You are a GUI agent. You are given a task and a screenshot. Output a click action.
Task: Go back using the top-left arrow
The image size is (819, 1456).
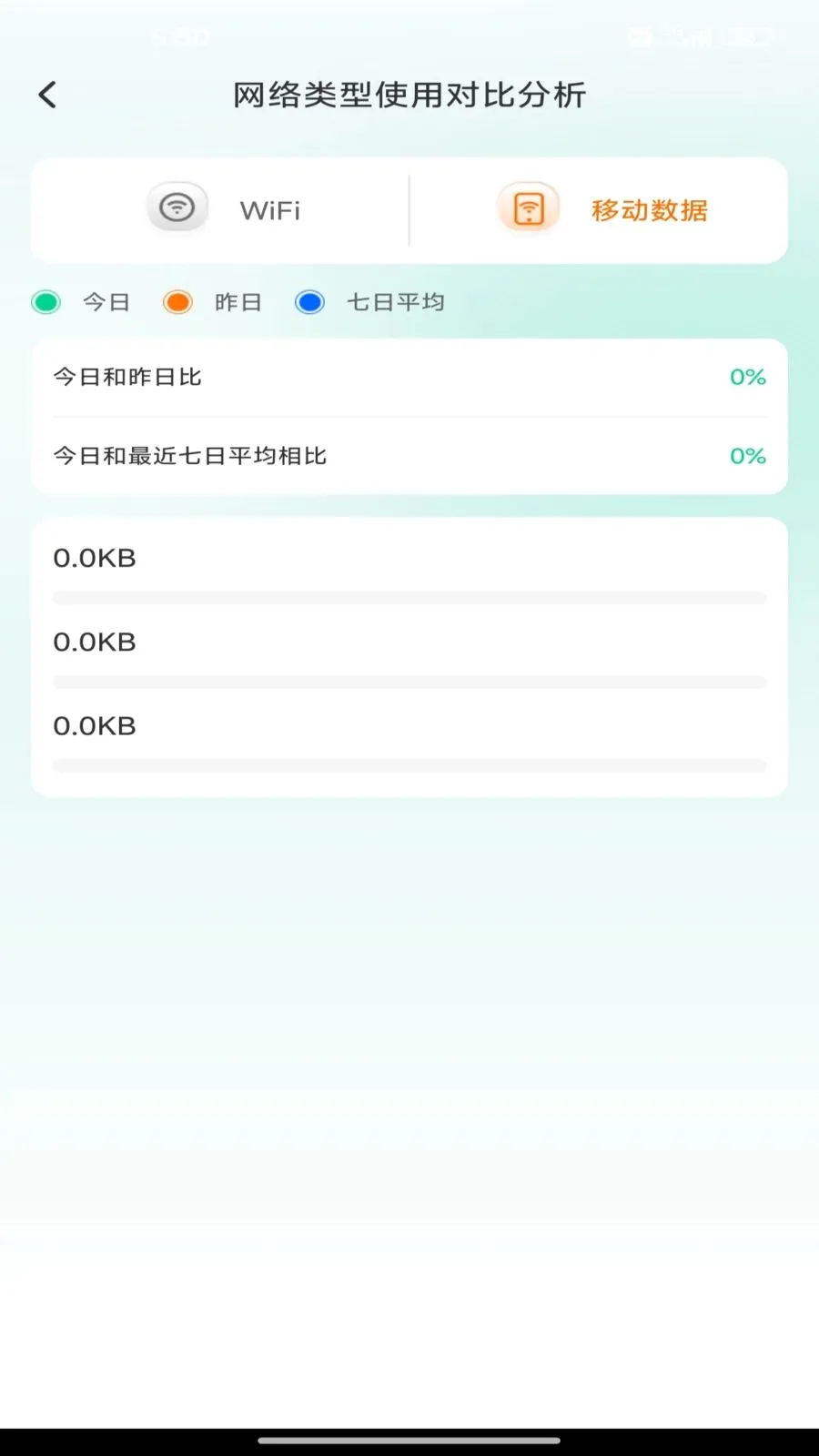coord(48,95)
